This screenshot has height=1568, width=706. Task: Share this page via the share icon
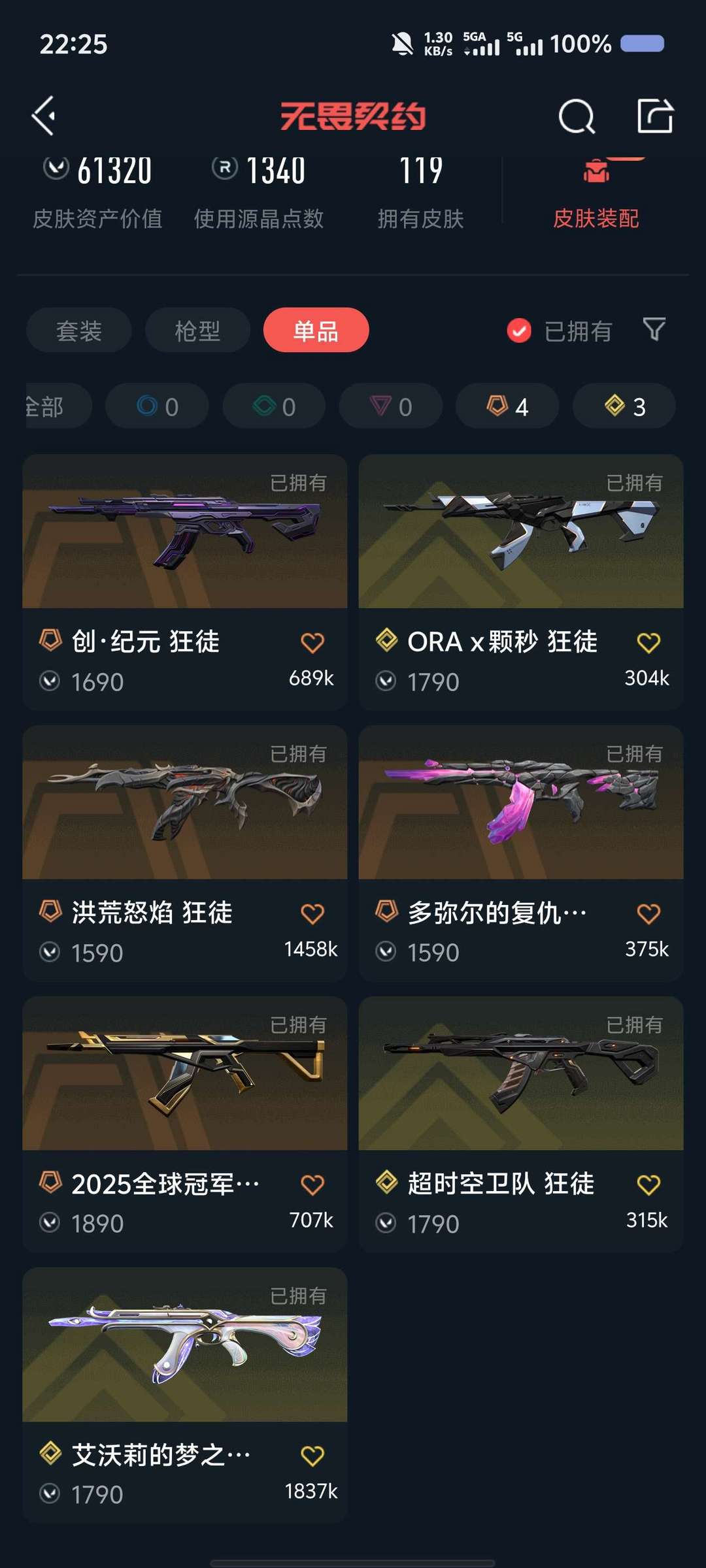pyautogui.click(x=655, y=116)
